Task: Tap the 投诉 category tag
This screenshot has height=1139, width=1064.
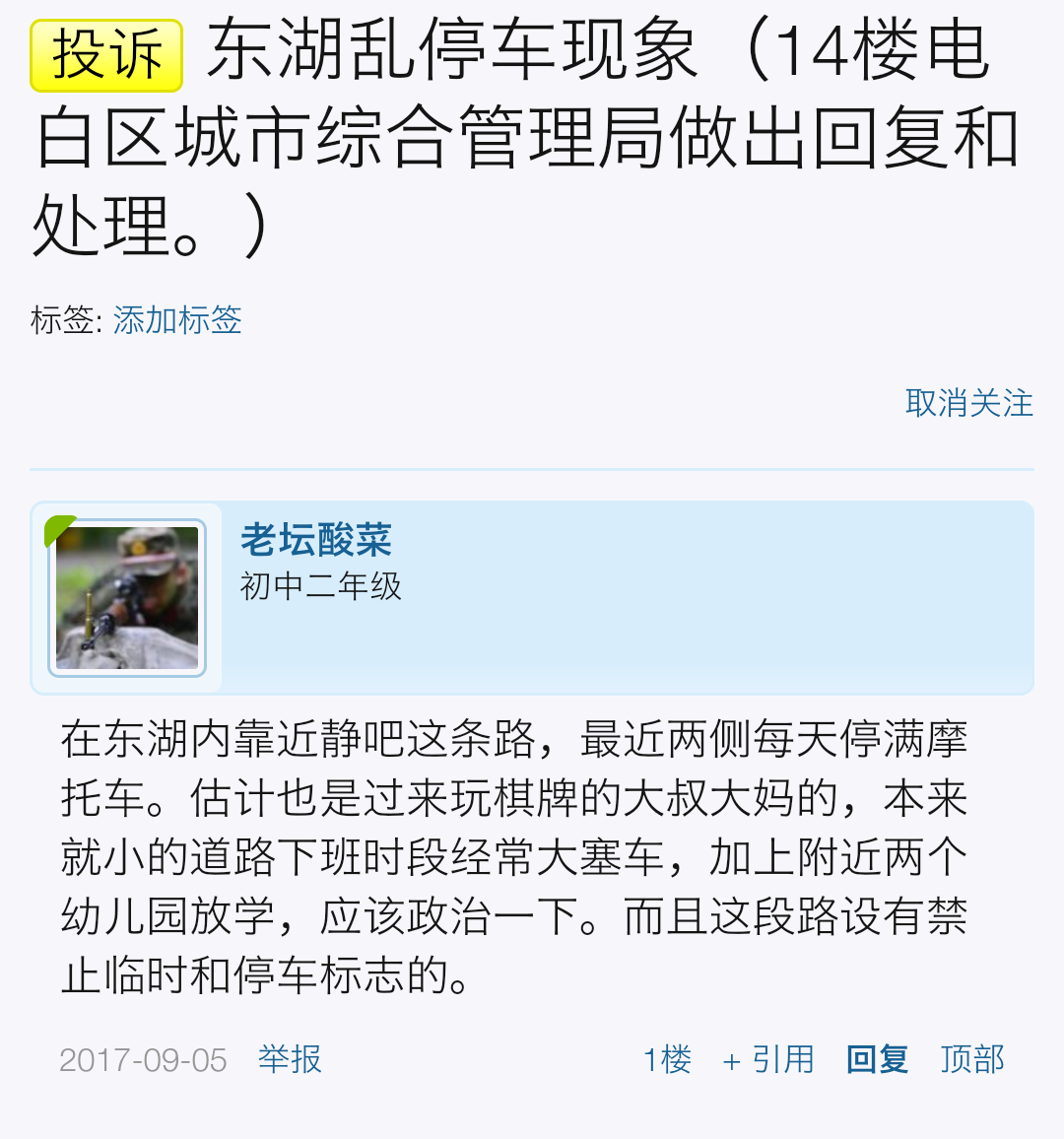Action: (x=106, y=55)
